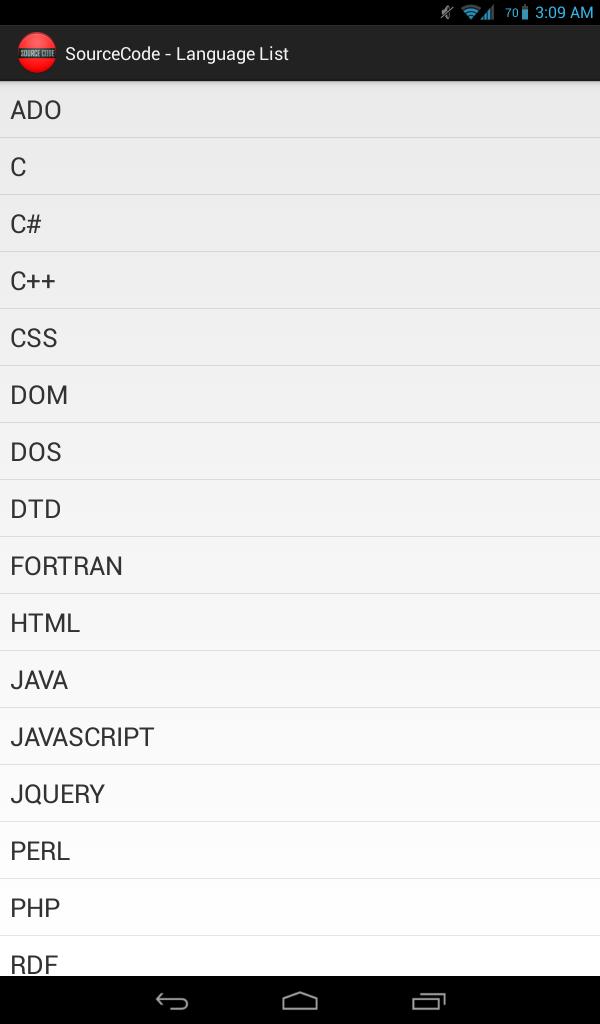Go back with the system back button
This screenshot has width=600, height=1024.
[x=172, y=1001]
